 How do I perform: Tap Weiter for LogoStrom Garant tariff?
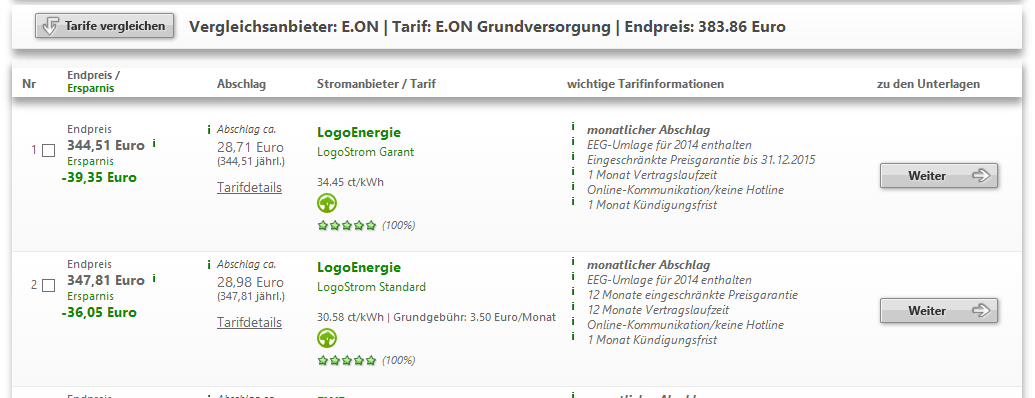[x=939, y=176]
